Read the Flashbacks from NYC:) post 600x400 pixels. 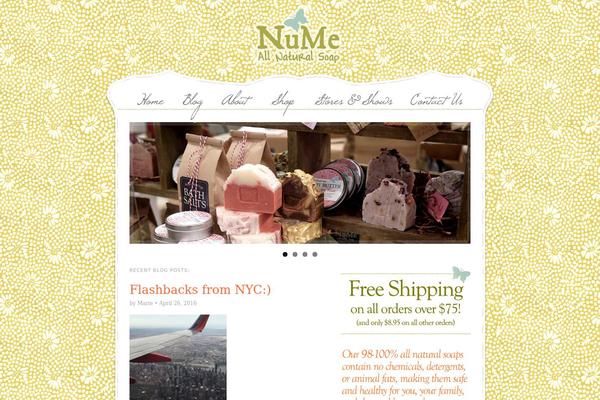click(200, 289)
